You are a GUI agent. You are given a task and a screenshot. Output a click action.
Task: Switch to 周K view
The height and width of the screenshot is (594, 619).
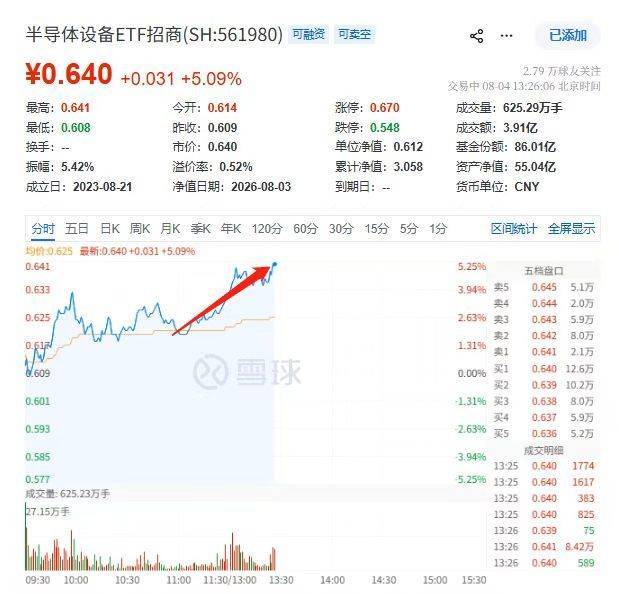tap(140, 229)
